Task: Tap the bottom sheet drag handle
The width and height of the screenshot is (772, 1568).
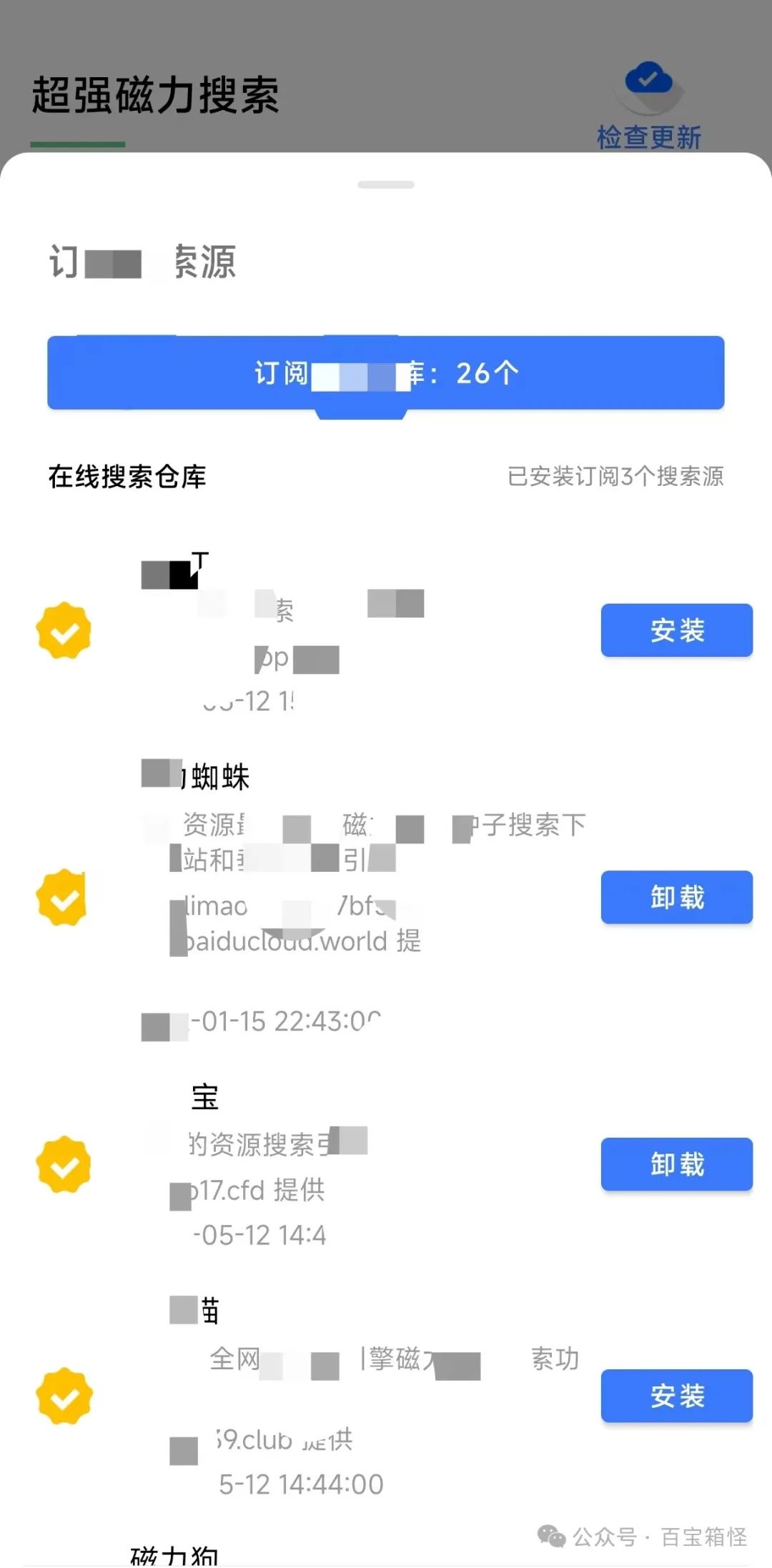Action: coord(386,185)
